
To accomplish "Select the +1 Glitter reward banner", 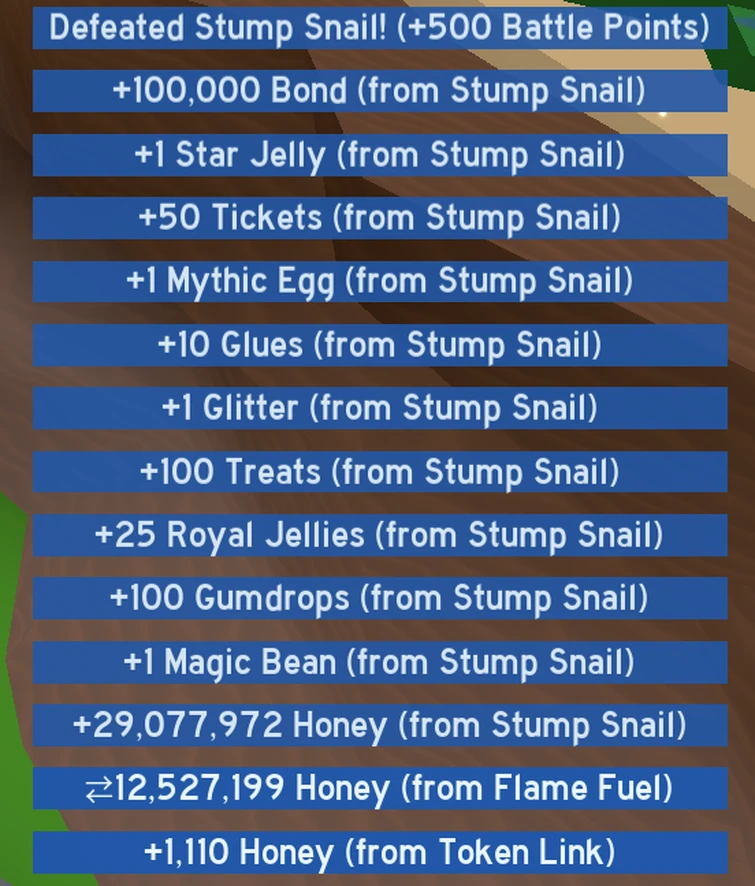I will click(377, 408).
